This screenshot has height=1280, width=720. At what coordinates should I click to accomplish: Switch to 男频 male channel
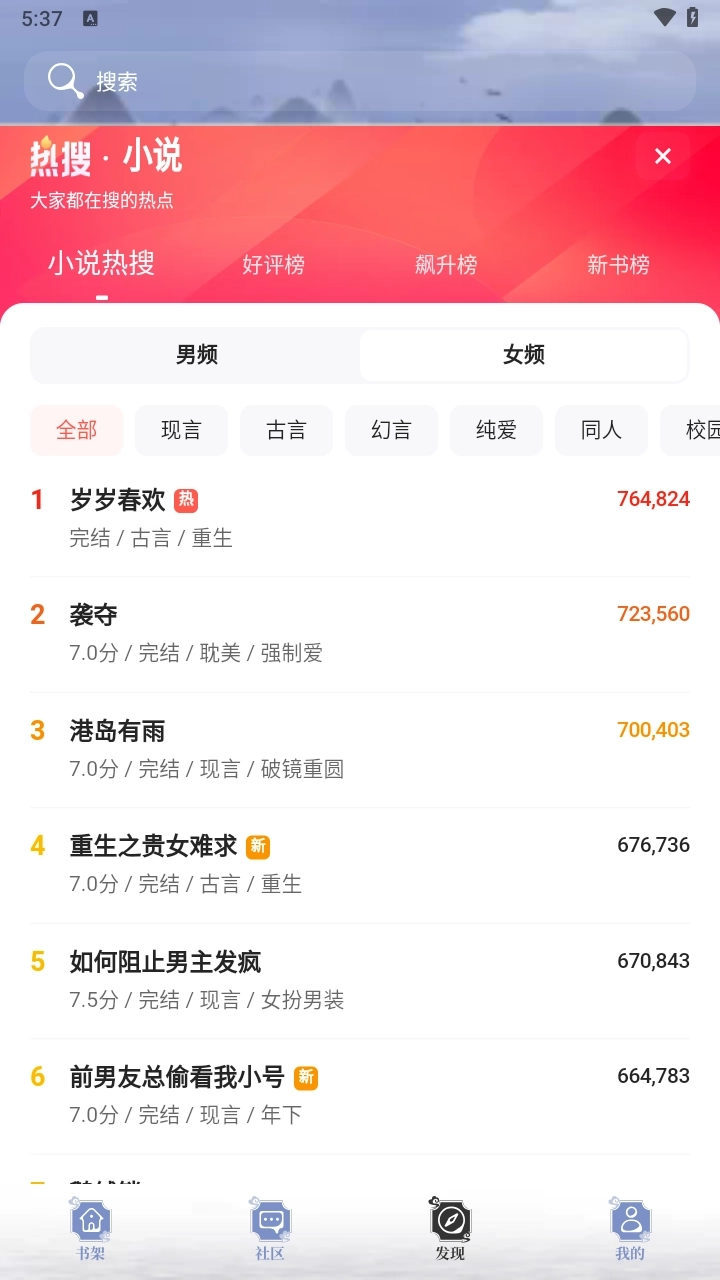(x=196, y=355)
